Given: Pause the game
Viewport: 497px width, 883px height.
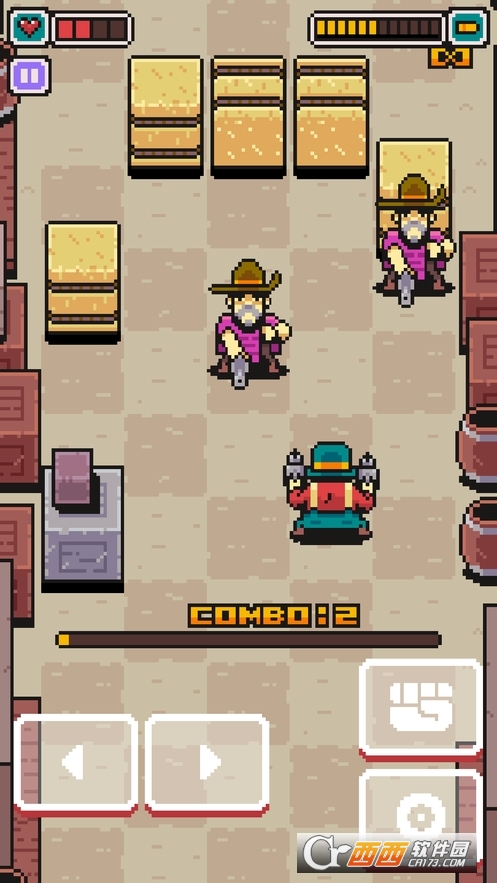Looking at the screenshot, I should click(29, 75).
